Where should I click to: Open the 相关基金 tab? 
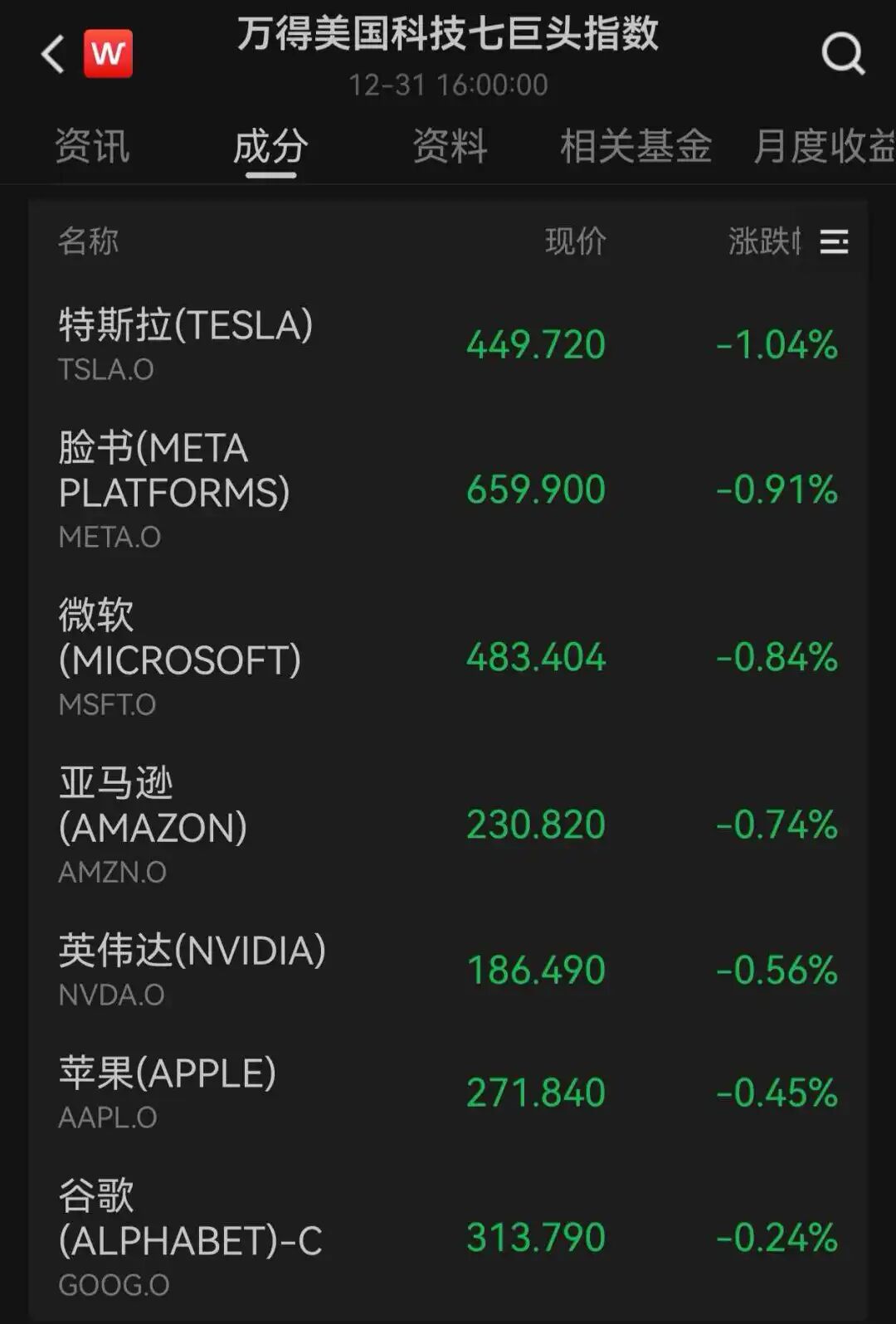[635, 147]
